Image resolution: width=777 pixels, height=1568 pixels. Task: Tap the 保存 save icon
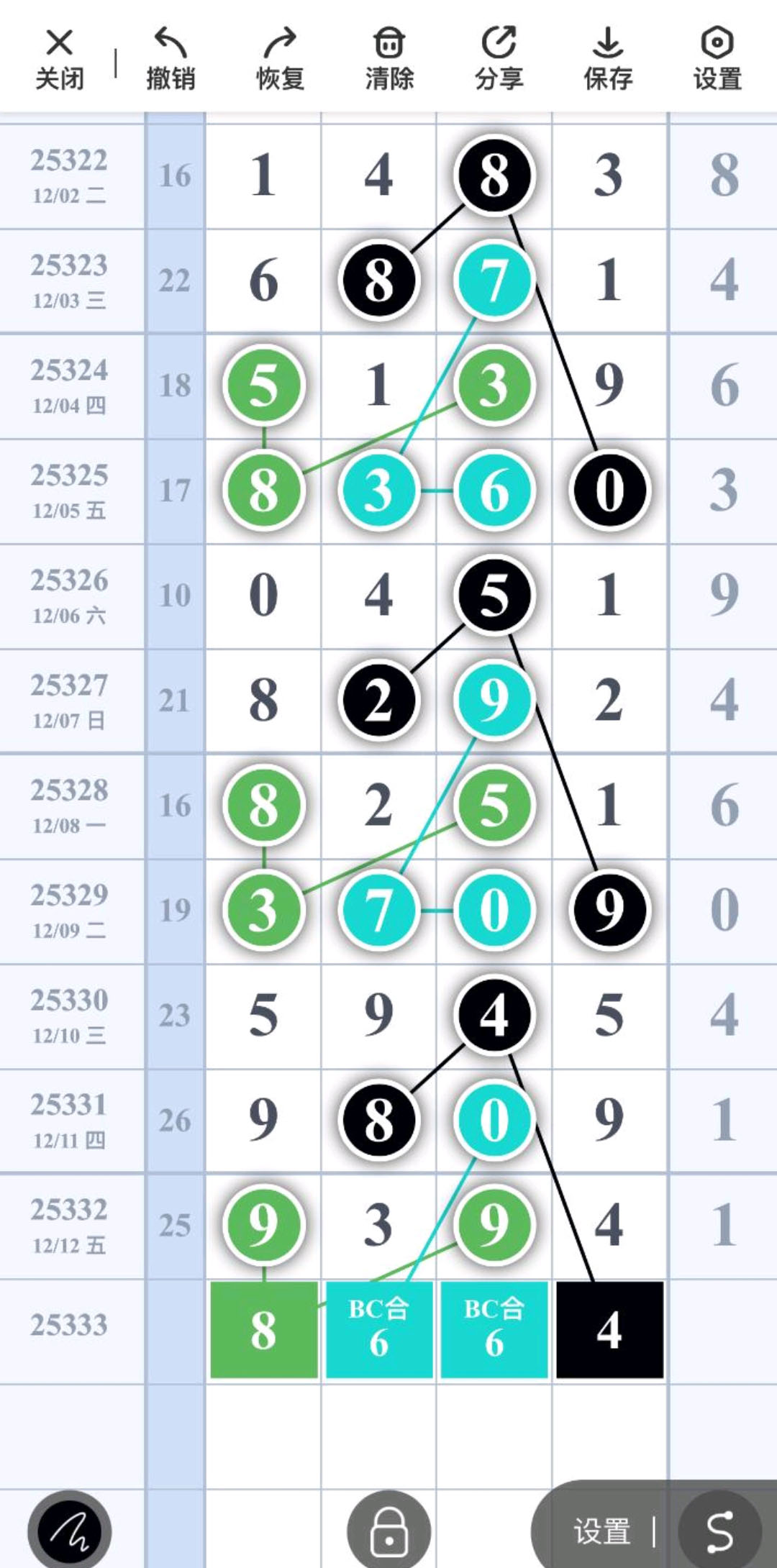(608, 58)
